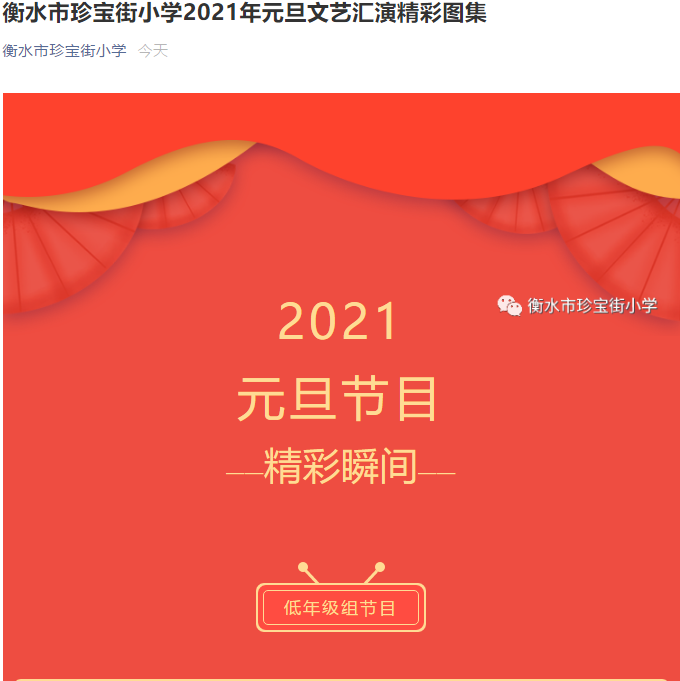The image size is (680, 681).
Task: Open the 2021 元旦节目 poster image
Action: click(340, 390)
